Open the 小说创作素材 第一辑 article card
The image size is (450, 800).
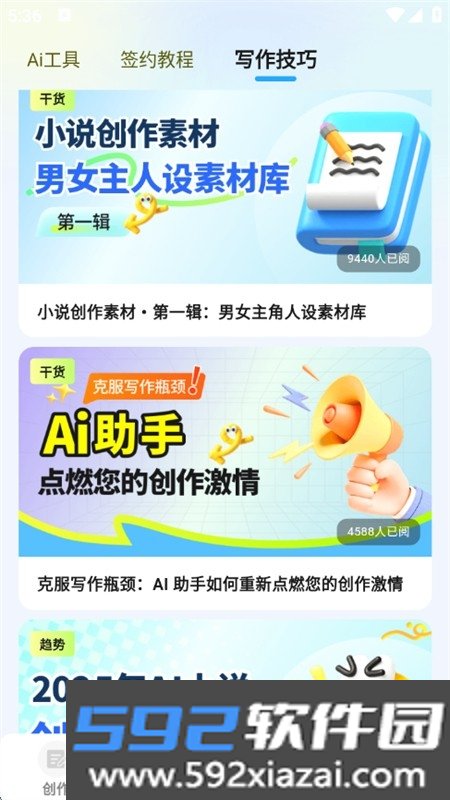(x=225, y=213)
